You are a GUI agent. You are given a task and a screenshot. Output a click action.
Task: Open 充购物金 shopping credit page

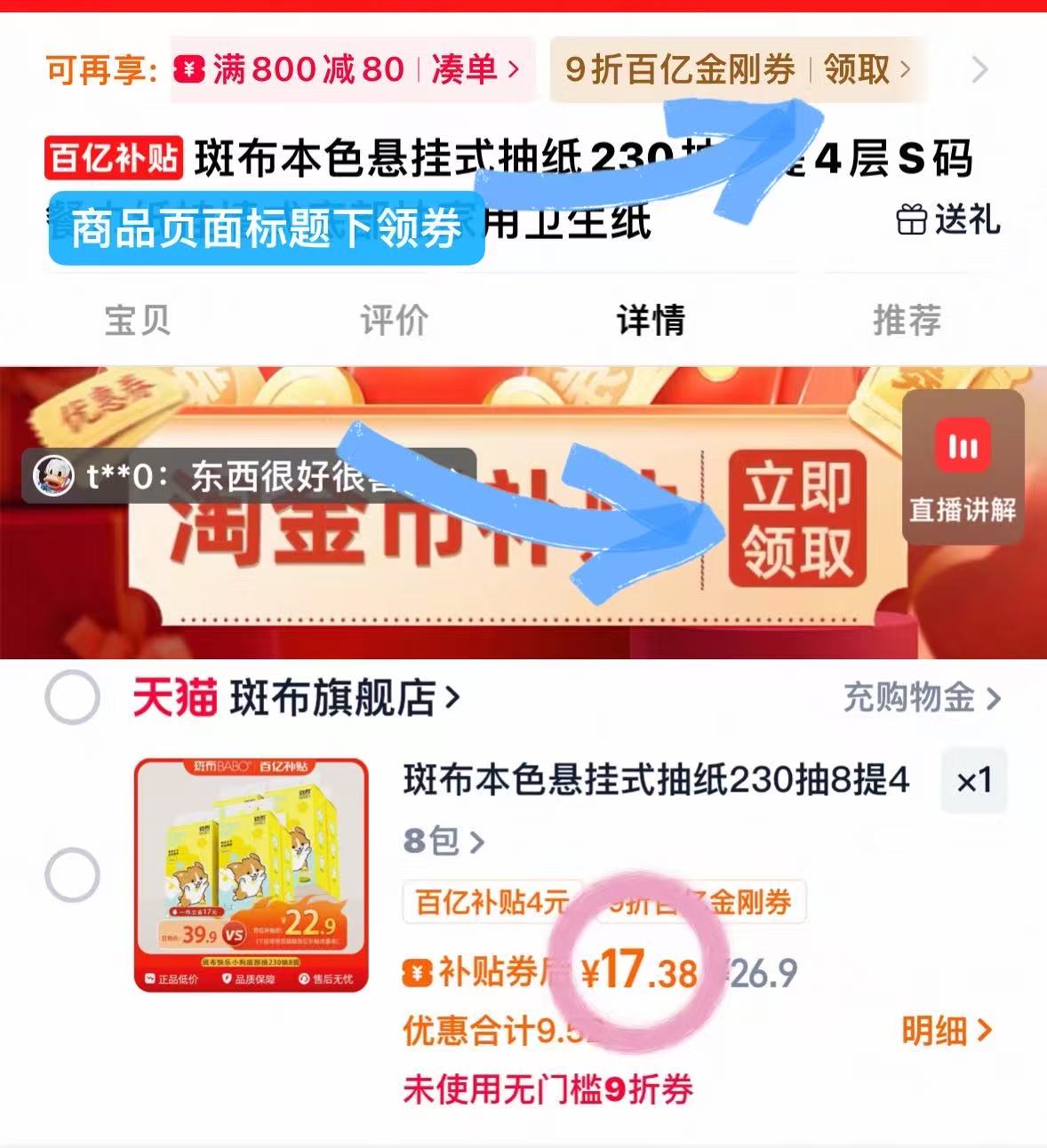[911, 698]
